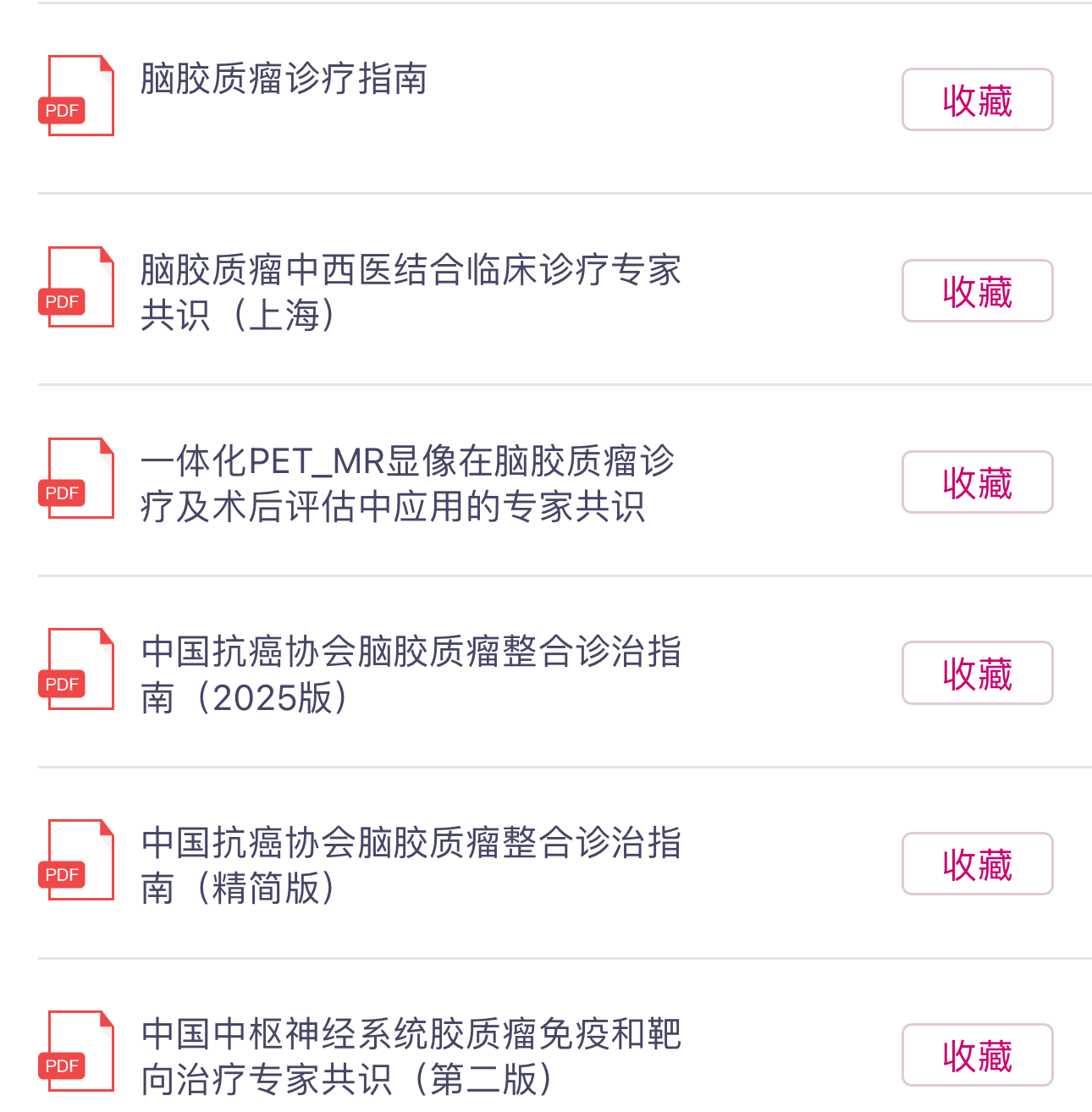Open 整合诊治指南（精简版）
The width and height of the screenshot is (1092, 1112).
[x=411, y=866]
